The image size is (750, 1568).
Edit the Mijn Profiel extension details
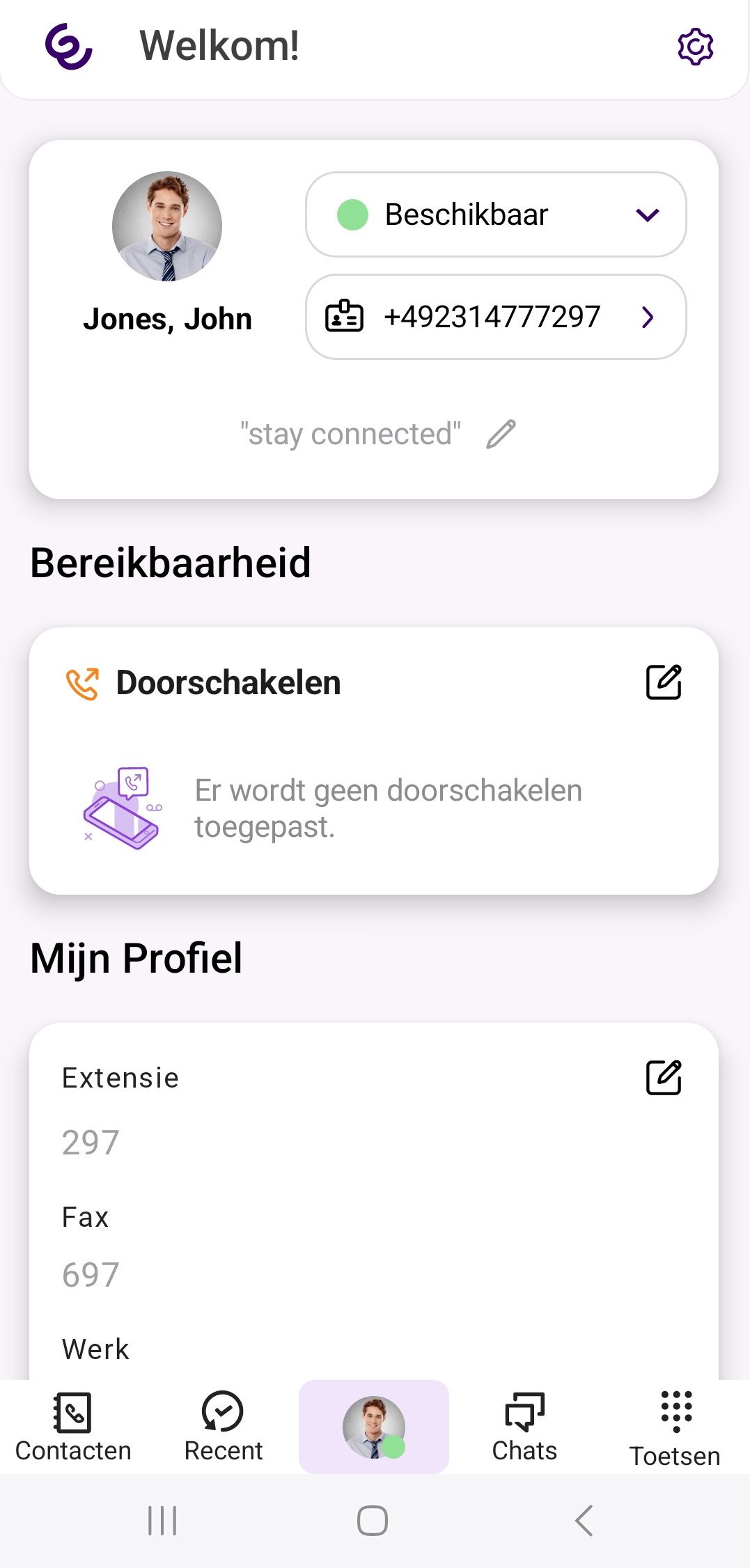(x=663, y=1078)
